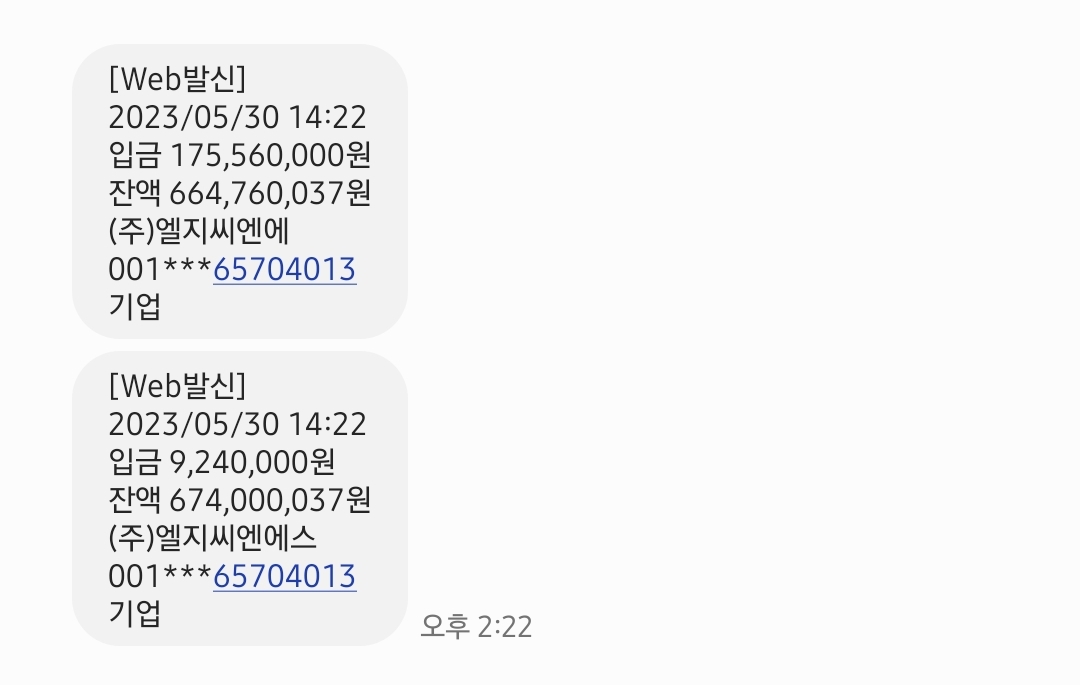Open the 65704013 link in the 175,560,000원 deposit message
This screenshot has height=685, width=1080.
pos(285,270)
